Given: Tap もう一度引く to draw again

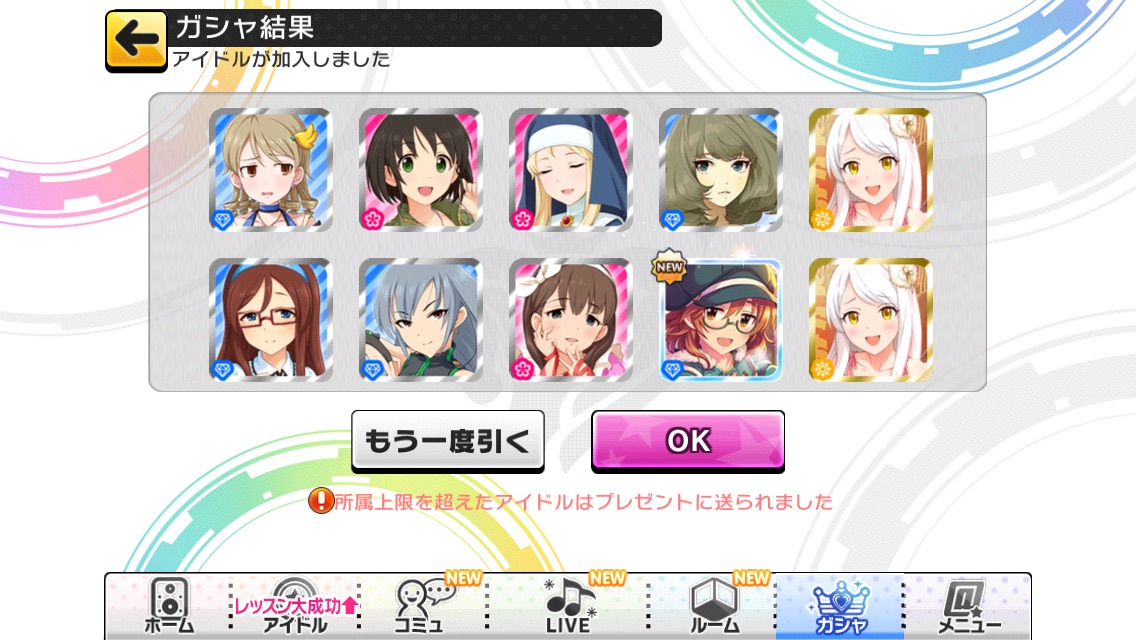Looking at the screenshot, I should 447,440.
